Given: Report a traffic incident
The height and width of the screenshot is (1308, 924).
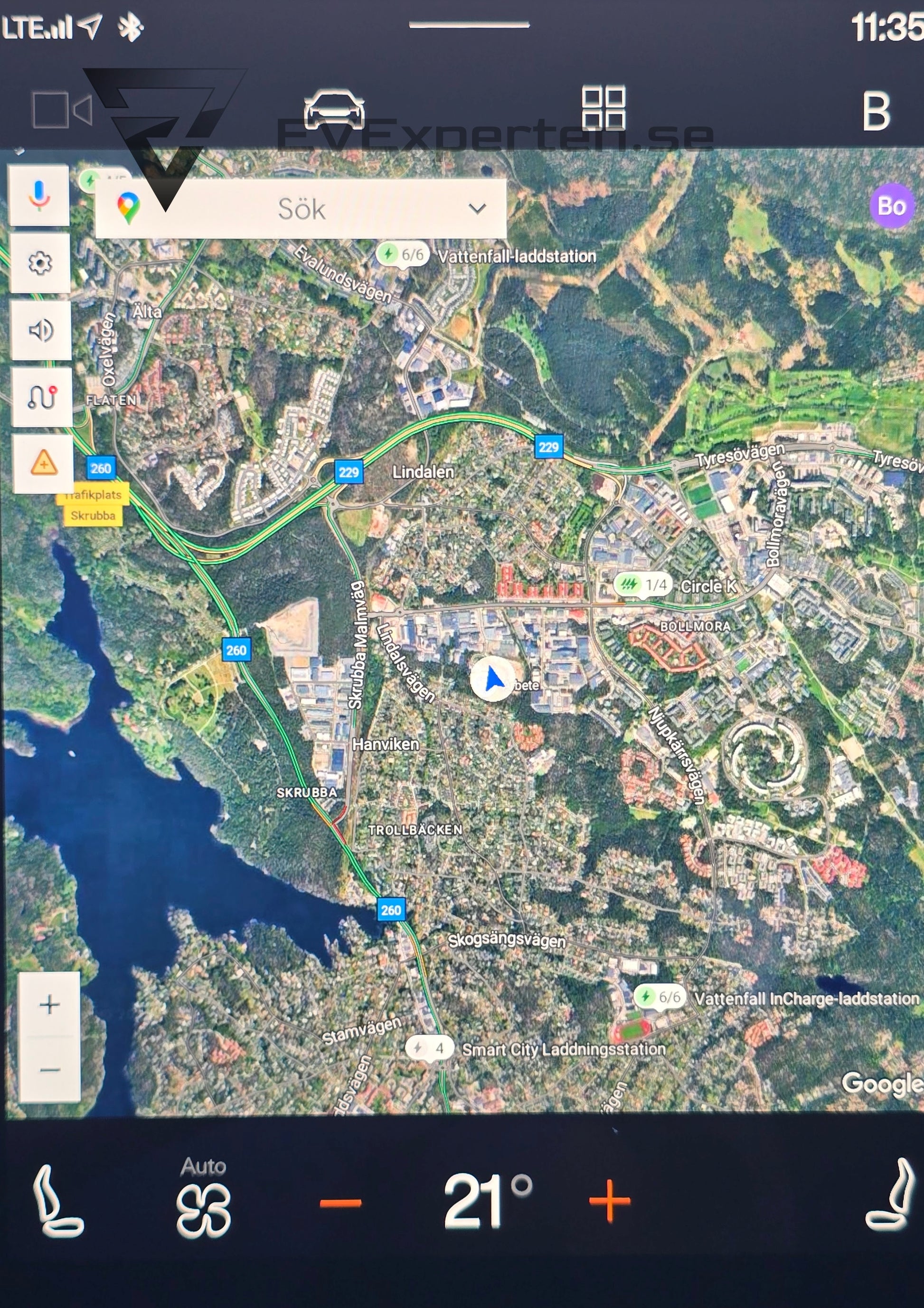Looking at the screenshot, I should 43,463.
